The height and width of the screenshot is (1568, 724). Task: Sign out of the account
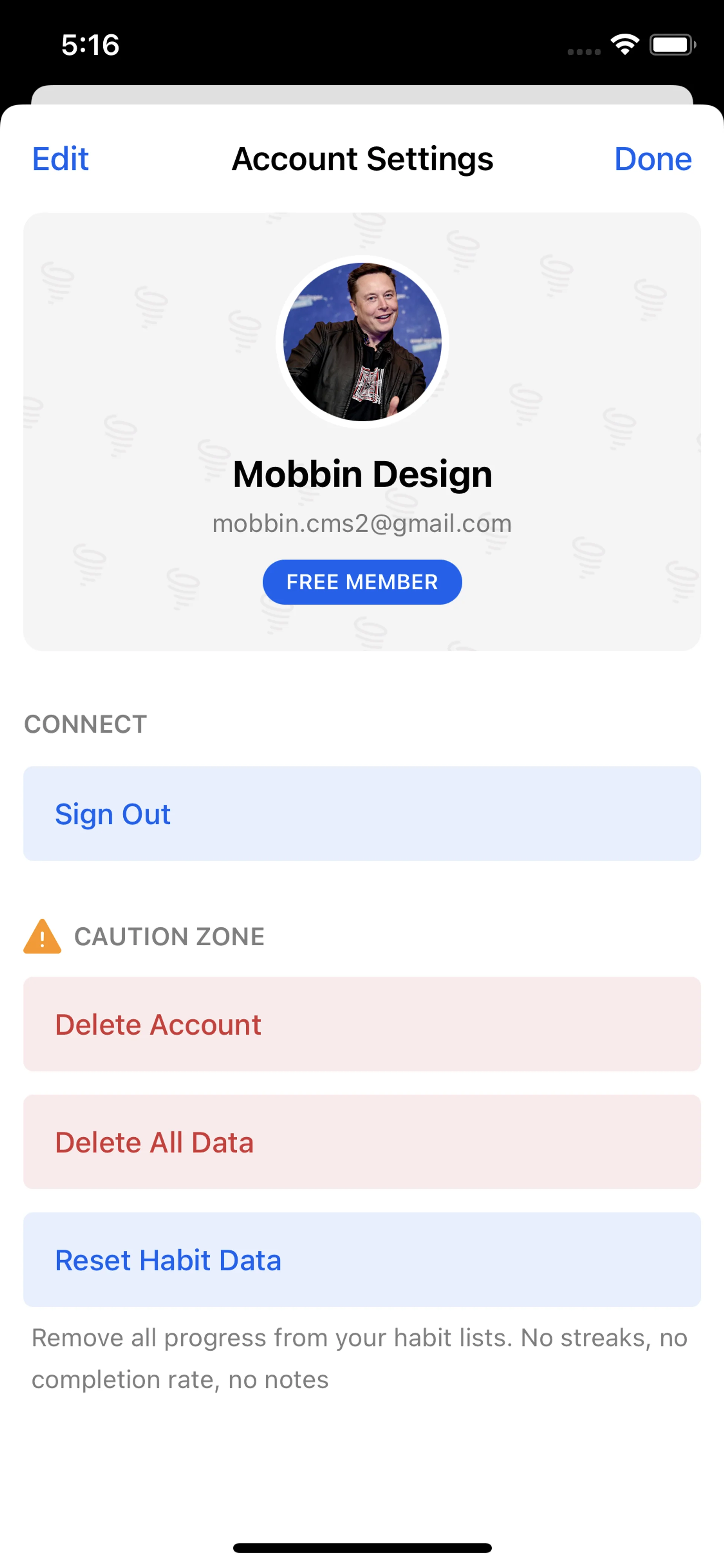click(362, 813)
